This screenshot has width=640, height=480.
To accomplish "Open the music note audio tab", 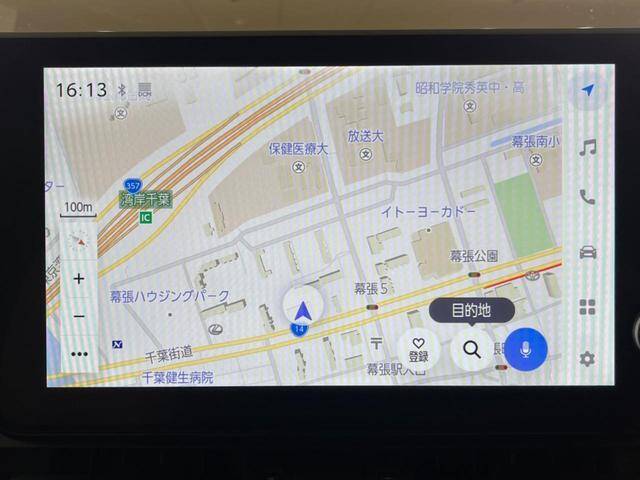I will pos(588,148).
